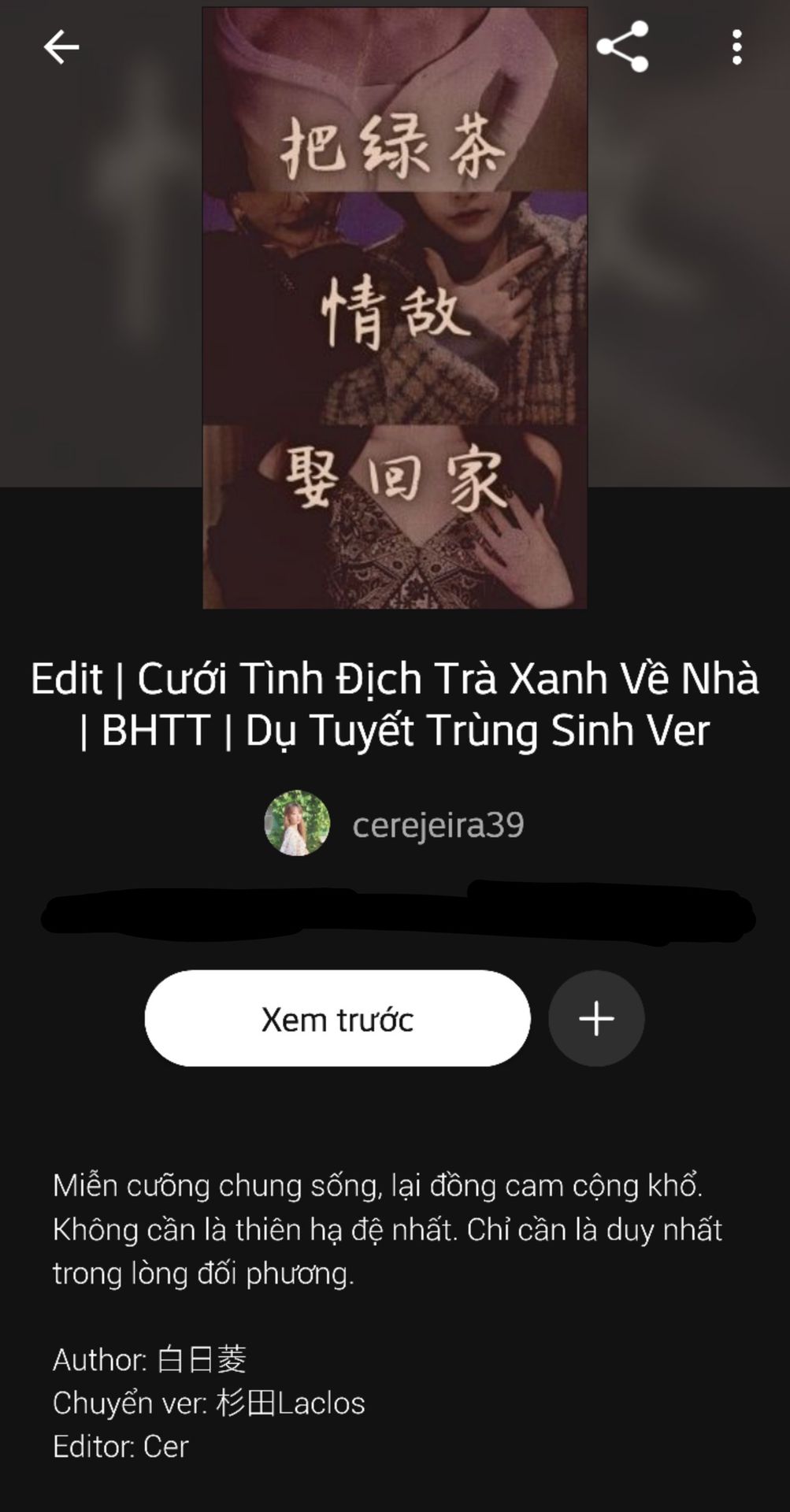Go back using the top-left arrow
Screen dimensions: 790x1512
pyautogui.click(x=61, y=47)
